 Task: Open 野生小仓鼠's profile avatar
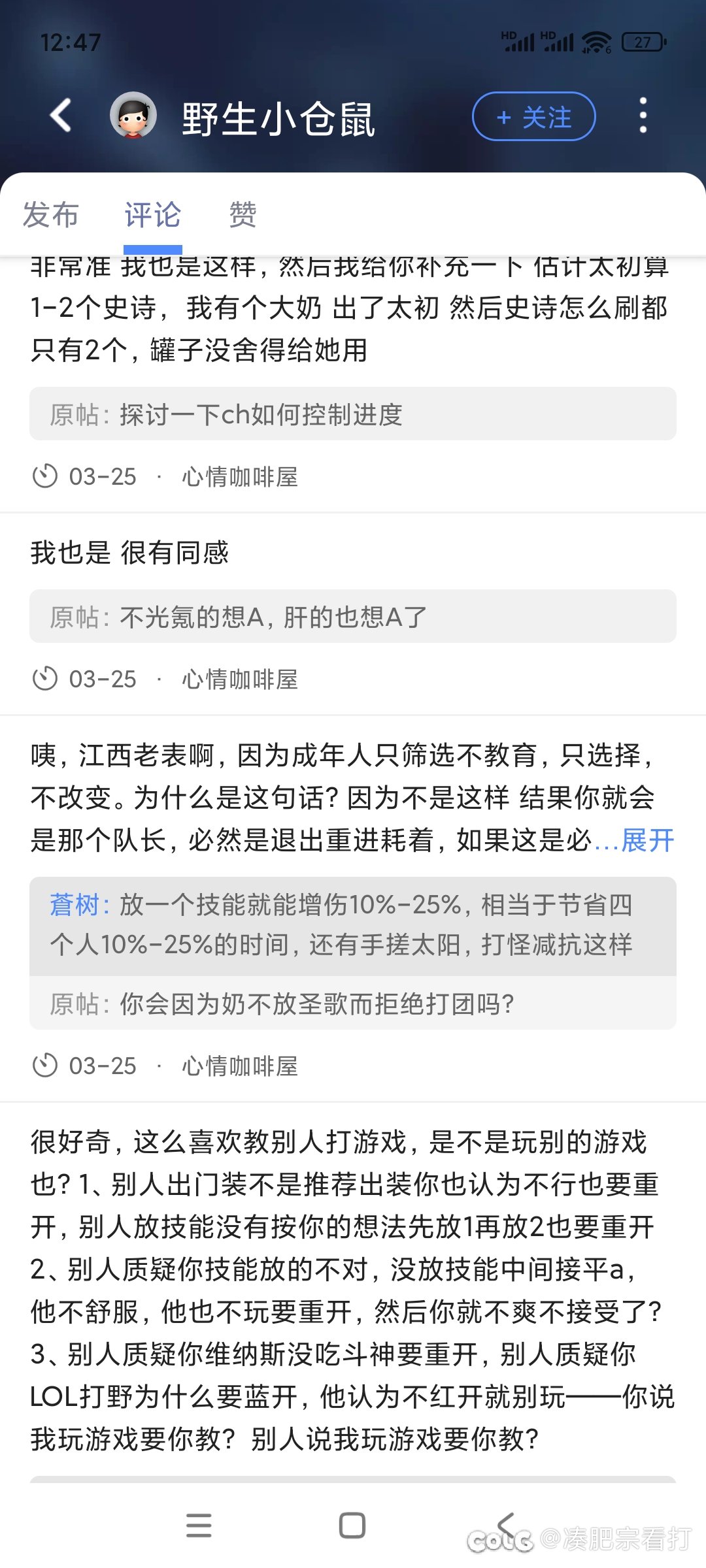coord(133,116)
